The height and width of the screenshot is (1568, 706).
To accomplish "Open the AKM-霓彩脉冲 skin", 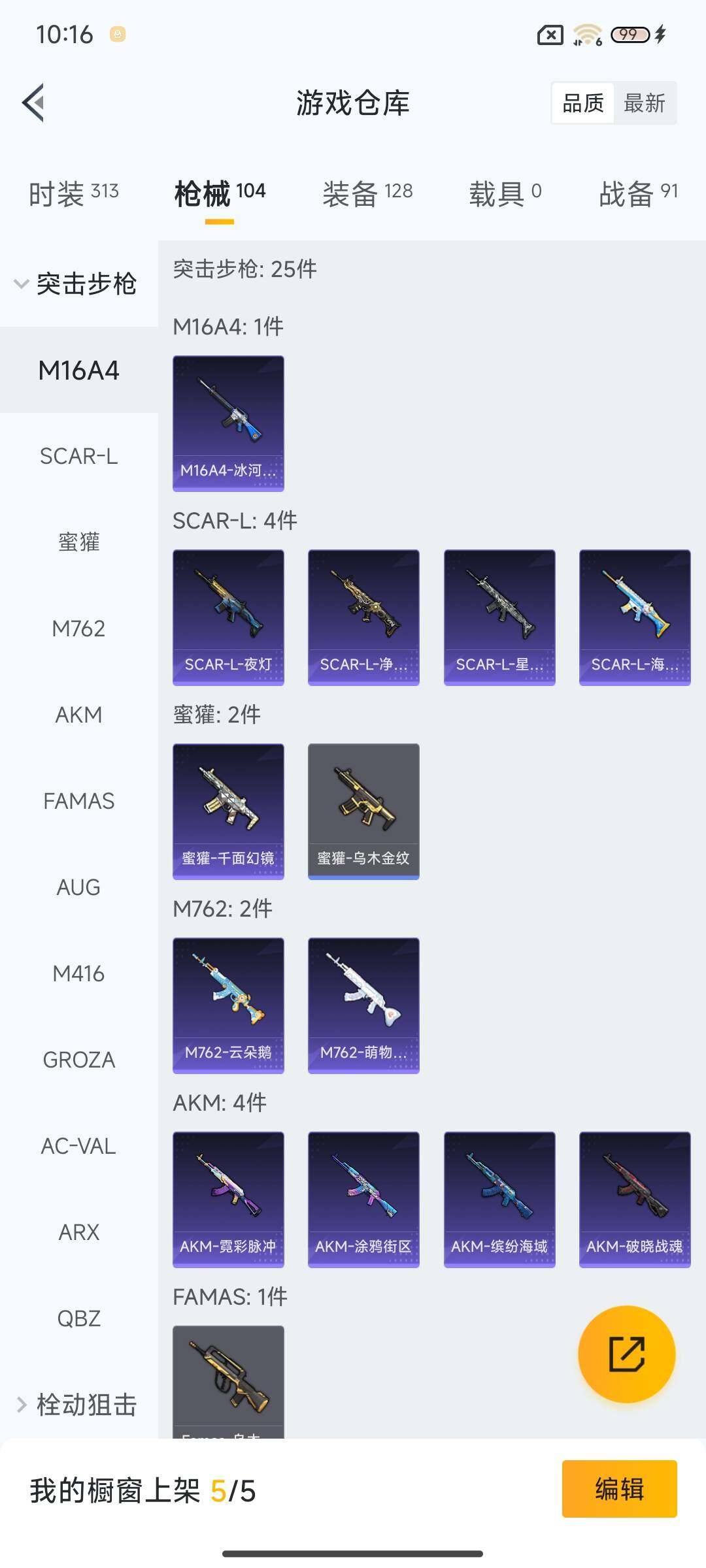I will 228,1200.
